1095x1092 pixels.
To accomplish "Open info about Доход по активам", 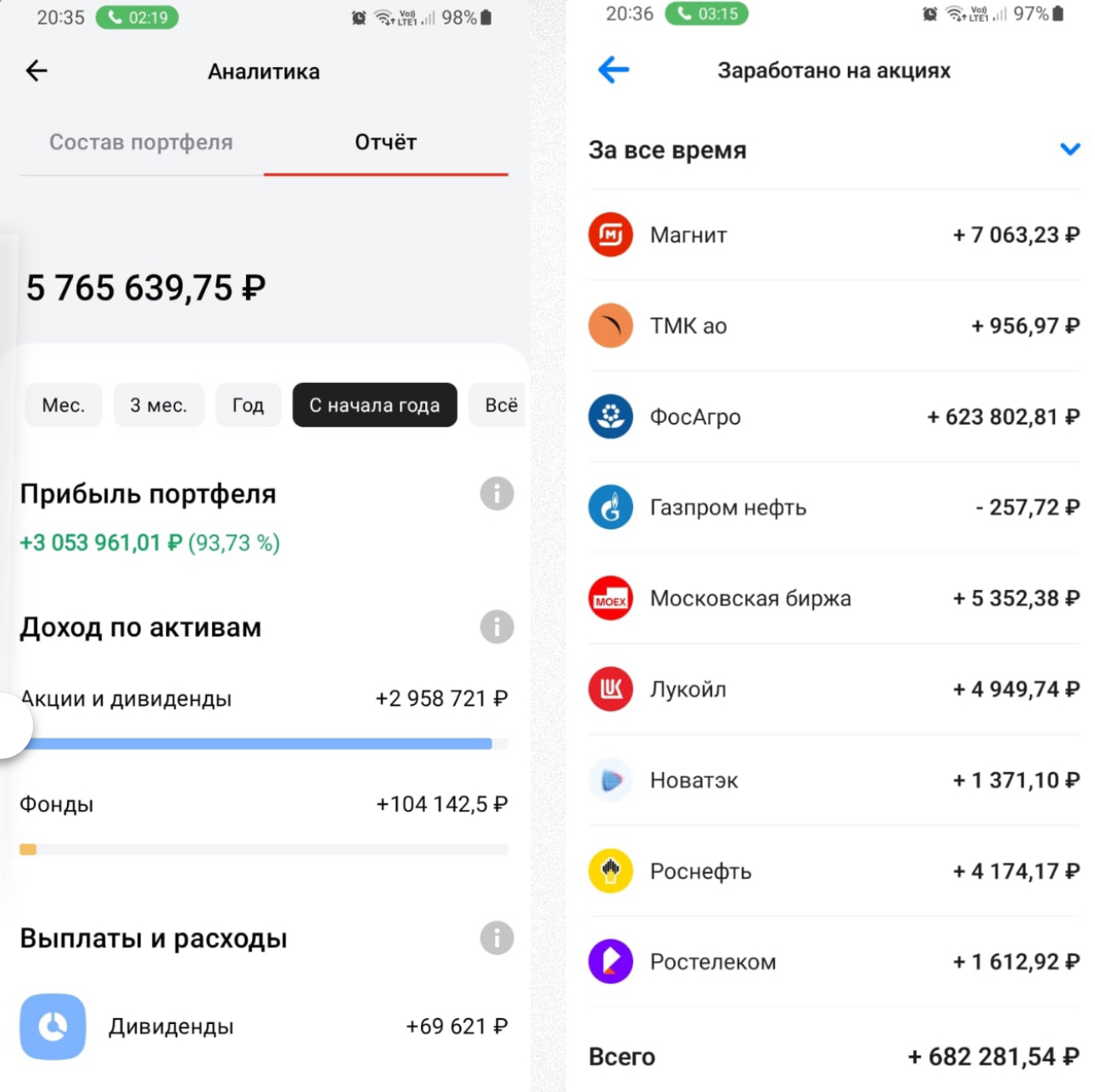I will (x=497, y=627).
